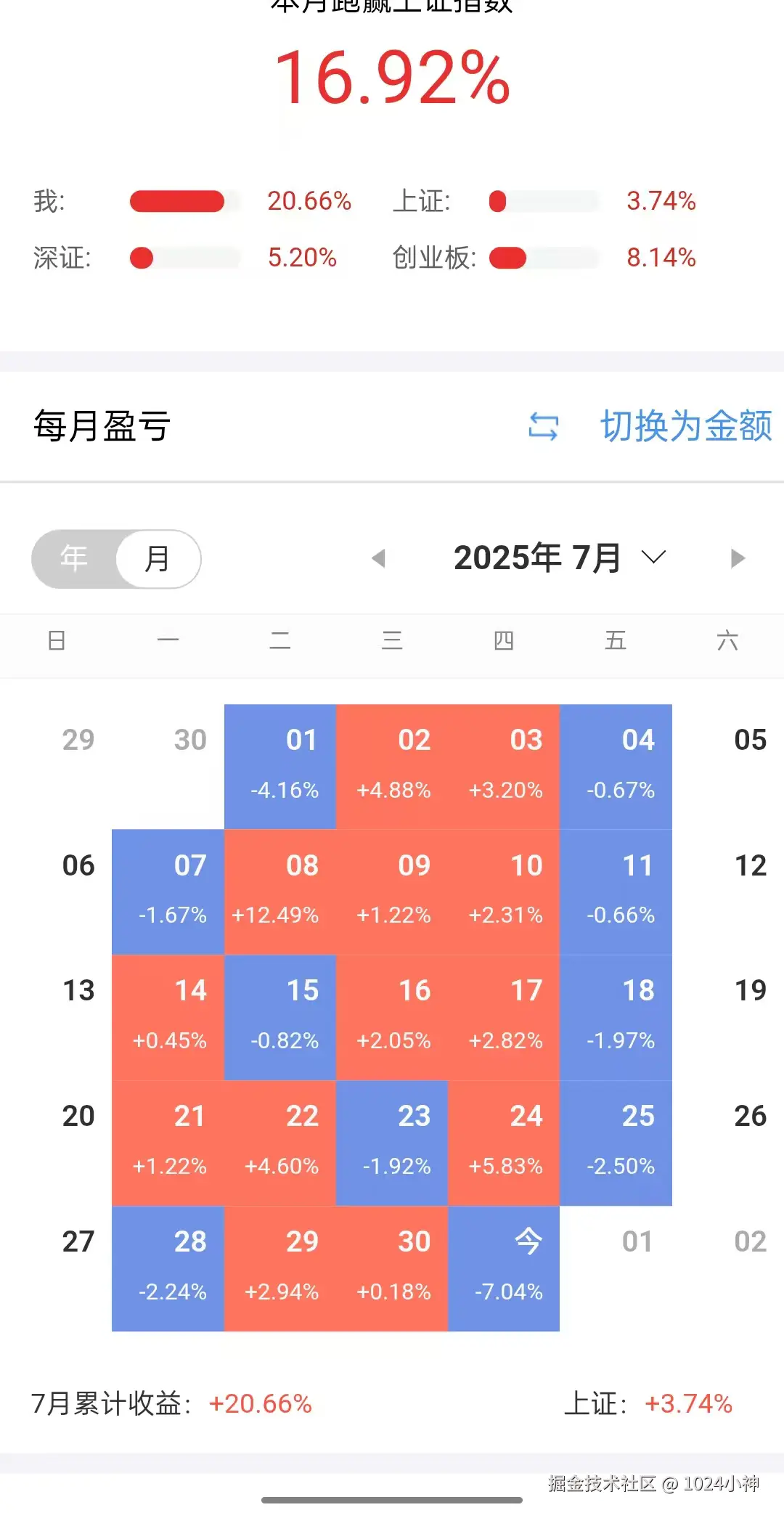This screenshot has height=1518, width=784.
Task: Open the 2025年 7月 month picker
Action: 559,558
